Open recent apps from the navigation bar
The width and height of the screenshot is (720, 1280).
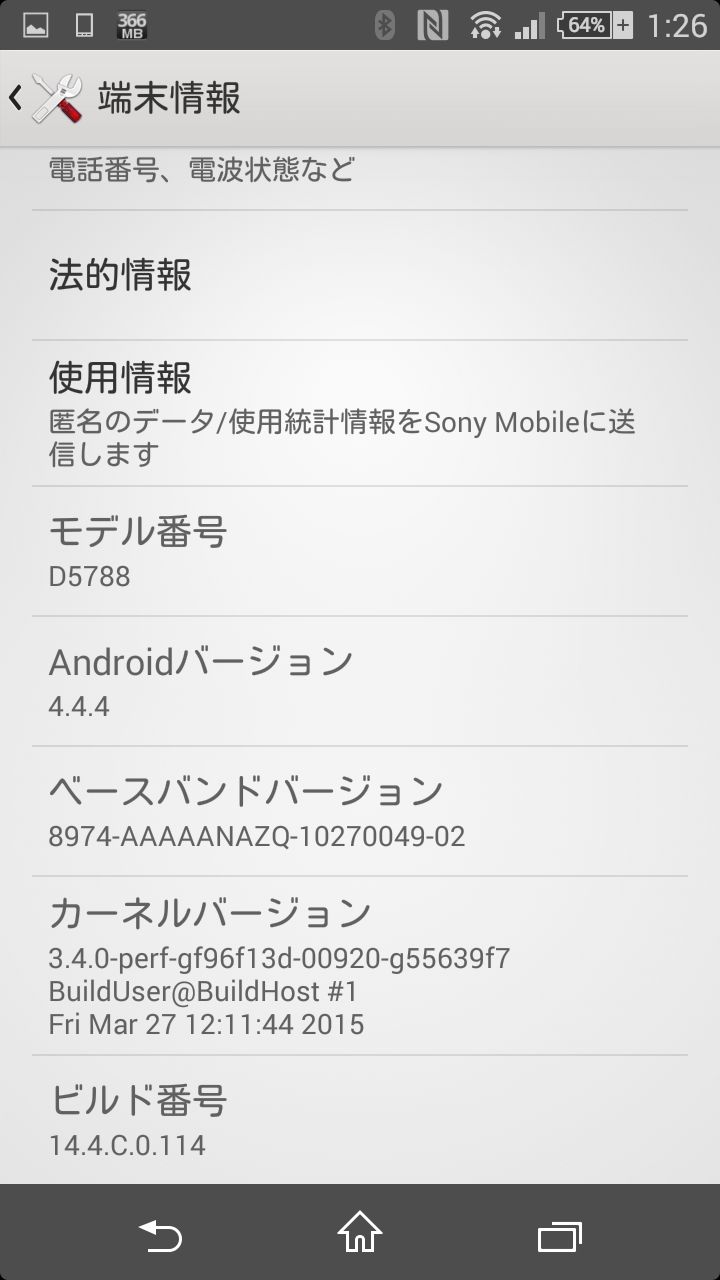(559, 1236)
